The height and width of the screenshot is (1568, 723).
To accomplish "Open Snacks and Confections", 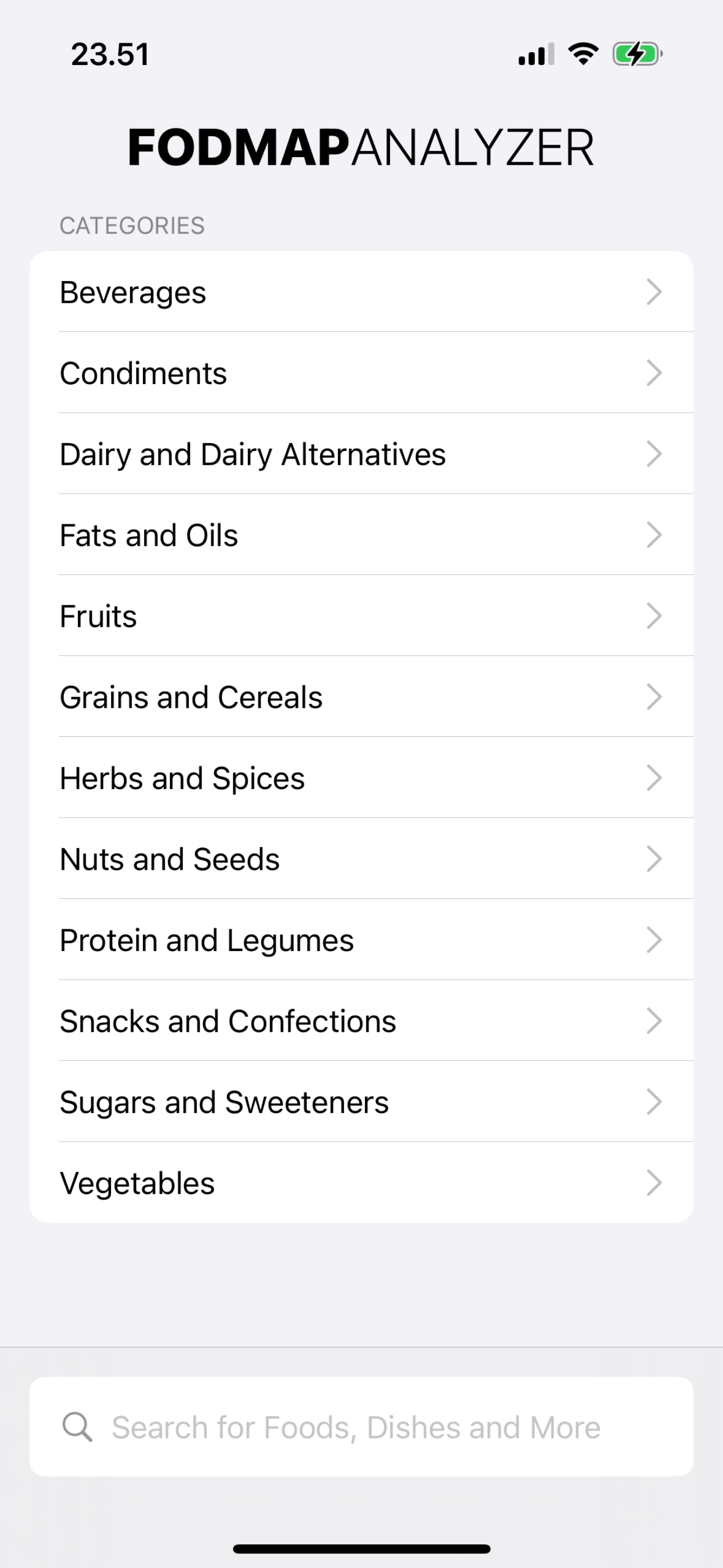I will pos(361,1020).
